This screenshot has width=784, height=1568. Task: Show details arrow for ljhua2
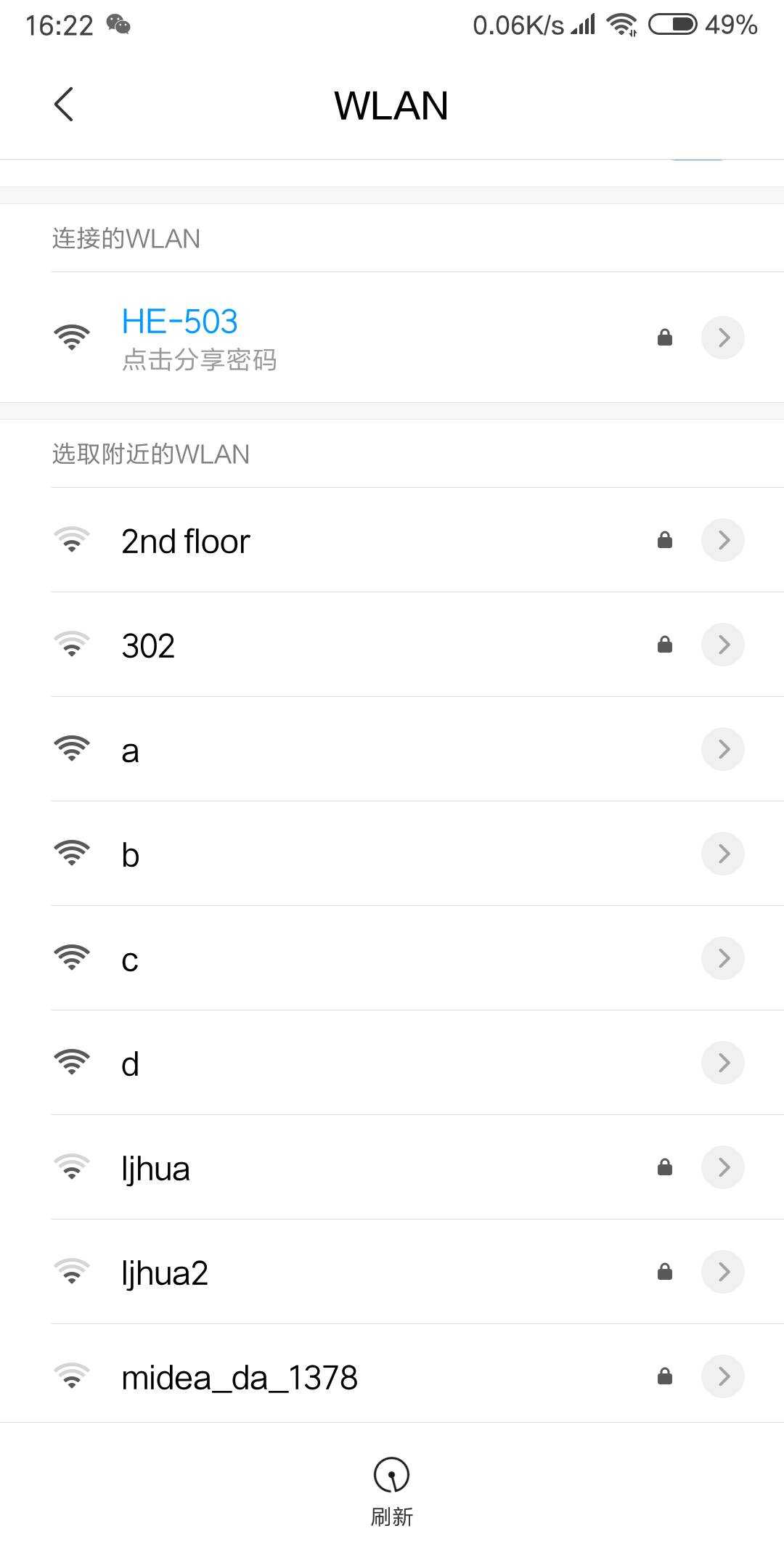tap(723, 1272)
